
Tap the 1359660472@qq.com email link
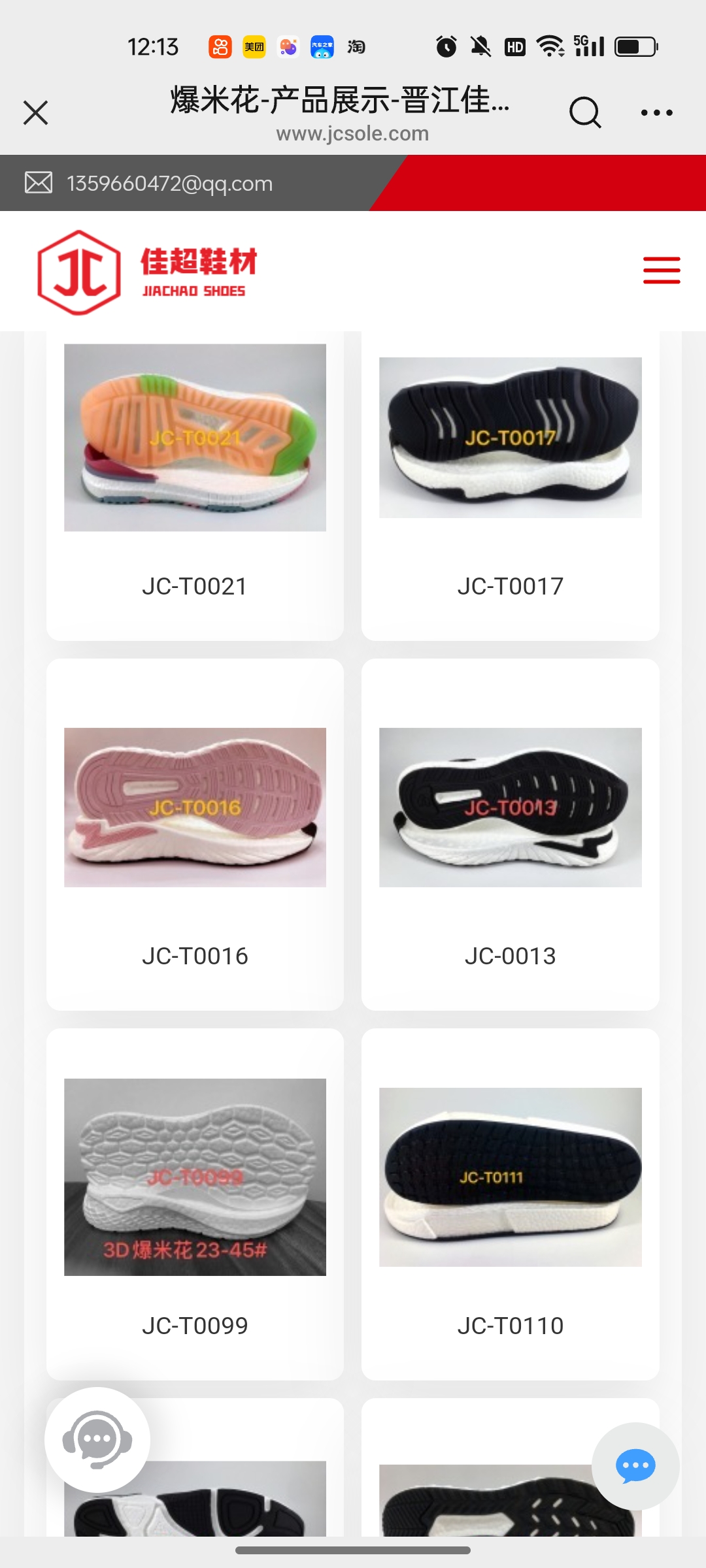pos(169,184)
